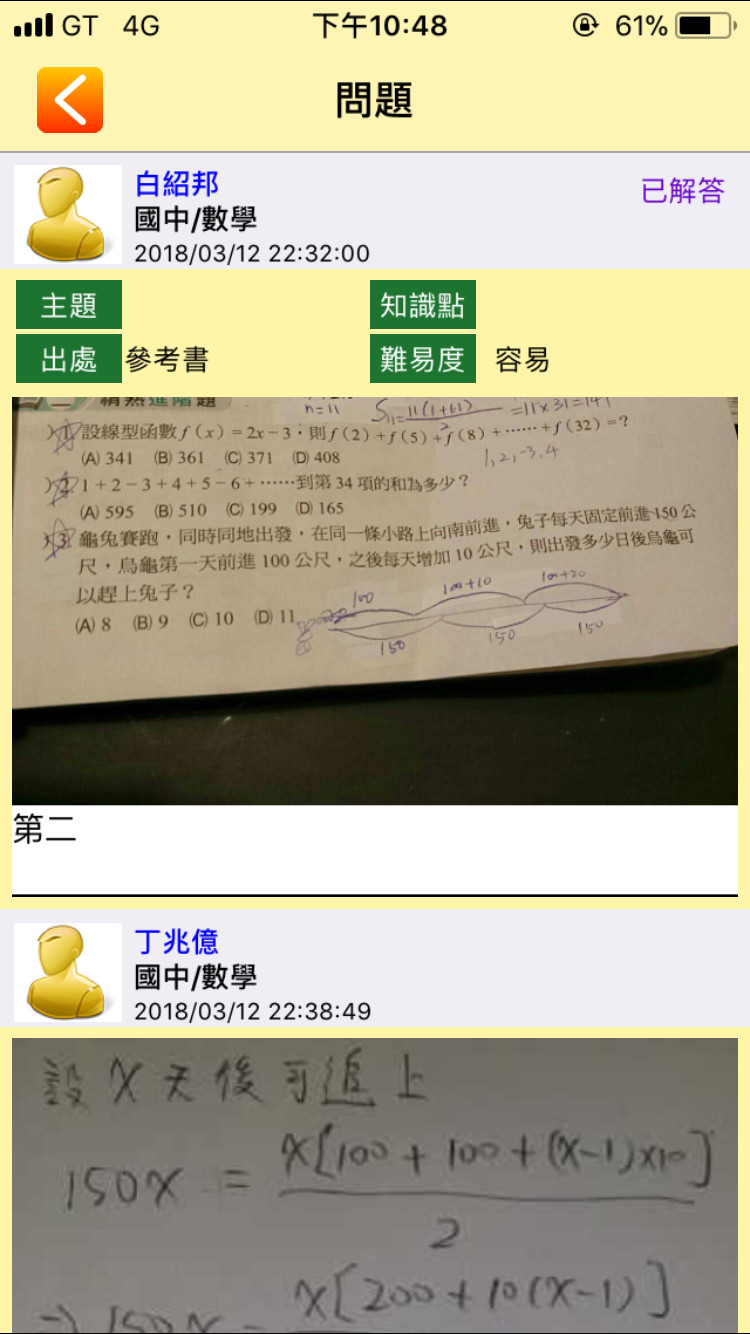The image size is (750, 1334).
Task: Open the textbook question photo
Action: coord(374,600)
